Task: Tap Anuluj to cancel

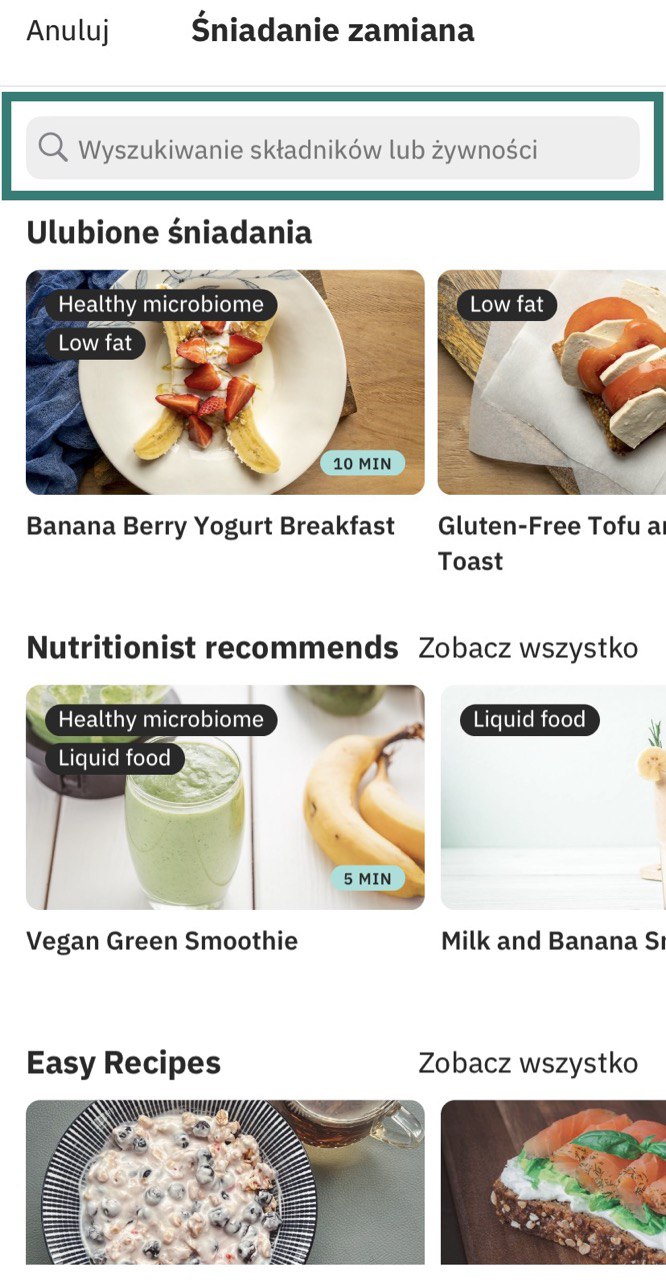Action: 67,31
